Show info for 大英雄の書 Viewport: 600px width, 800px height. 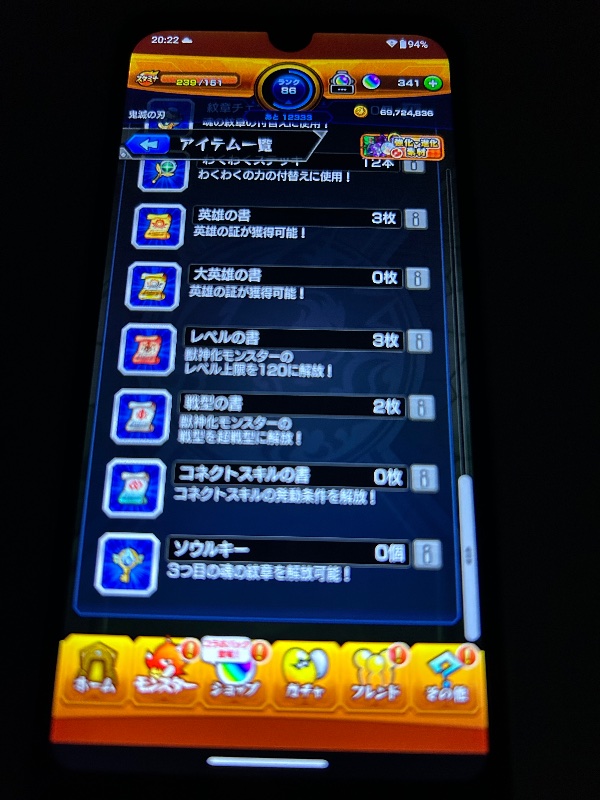tap(418, 278)
